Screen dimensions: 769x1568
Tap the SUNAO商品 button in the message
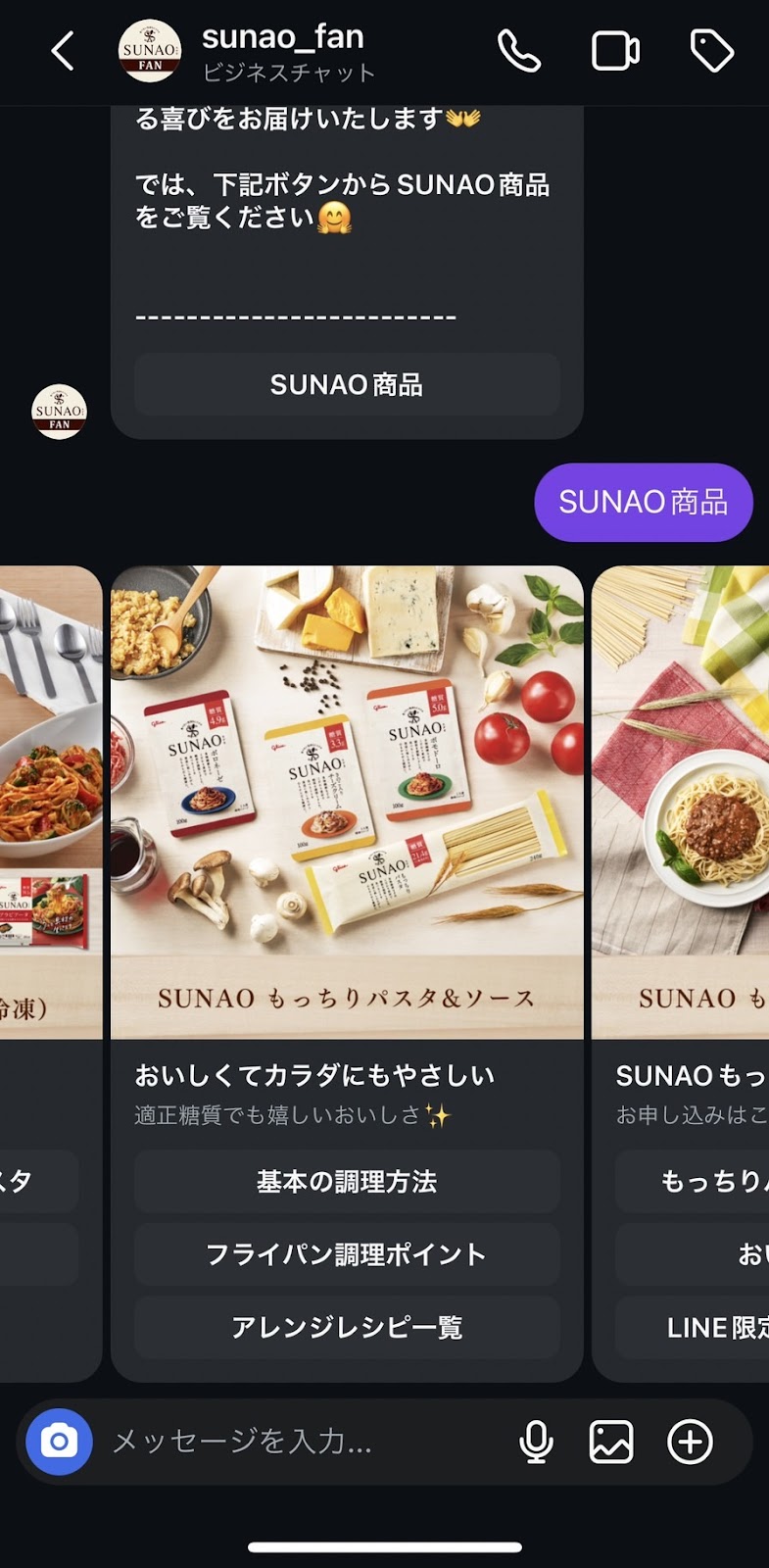[347, 385]
